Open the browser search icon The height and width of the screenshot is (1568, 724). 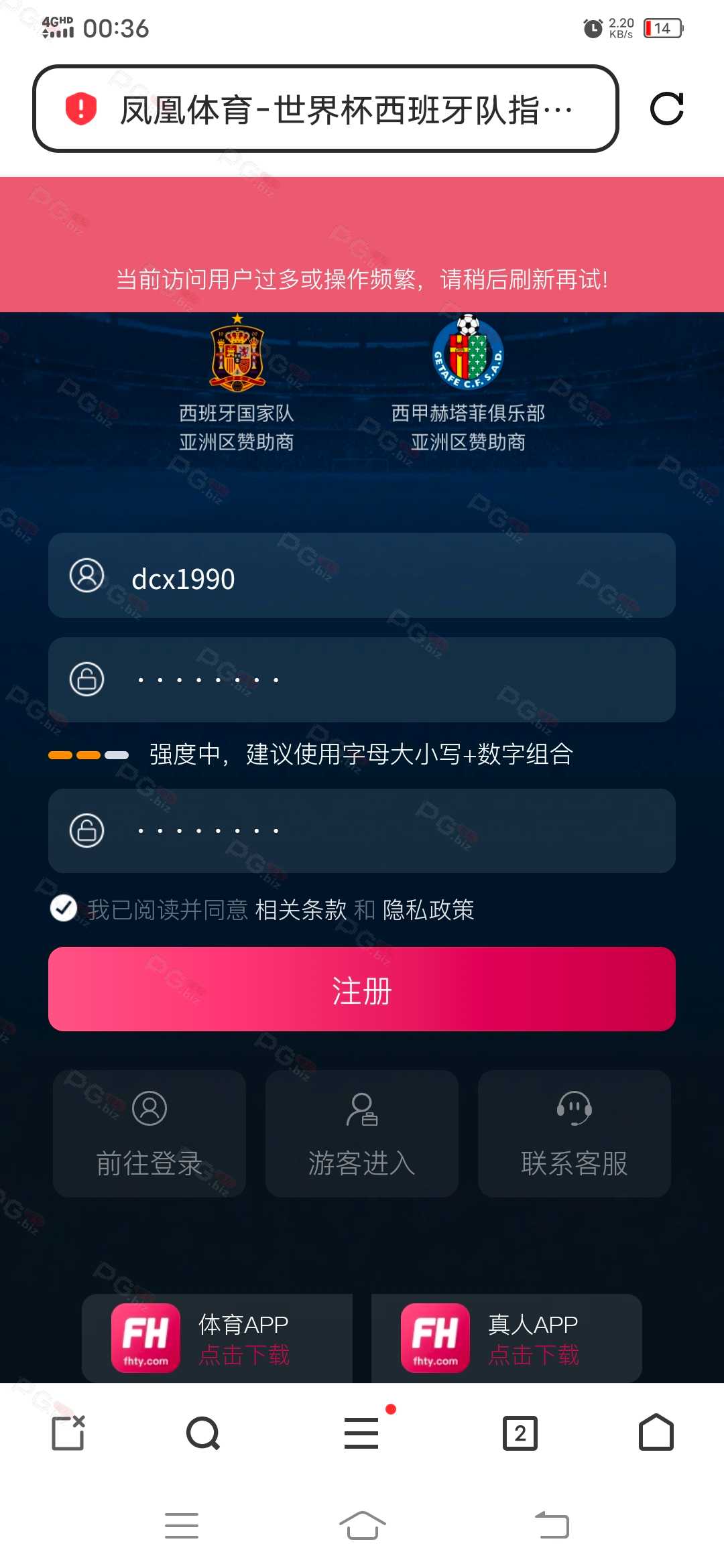(x=203, y=1433)
